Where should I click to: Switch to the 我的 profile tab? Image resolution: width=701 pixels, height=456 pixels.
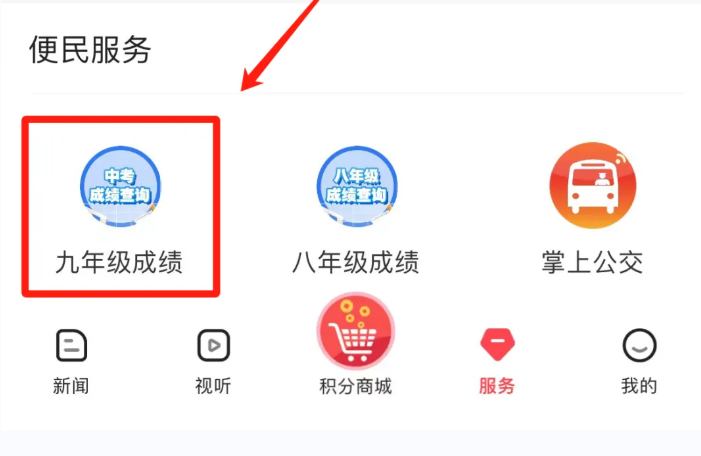click(x=639, y=360)
